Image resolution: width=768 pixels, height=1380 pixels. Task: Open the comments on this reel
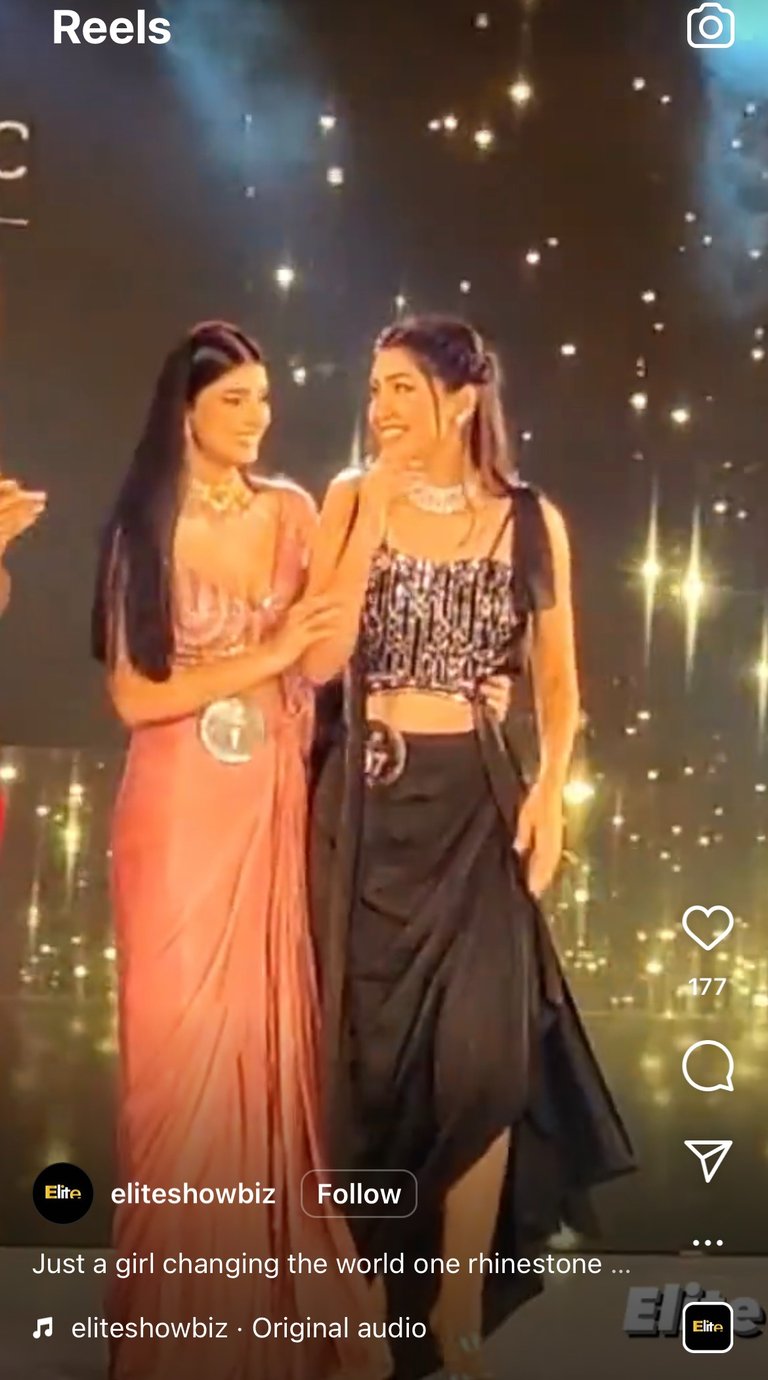point(707,1066)
